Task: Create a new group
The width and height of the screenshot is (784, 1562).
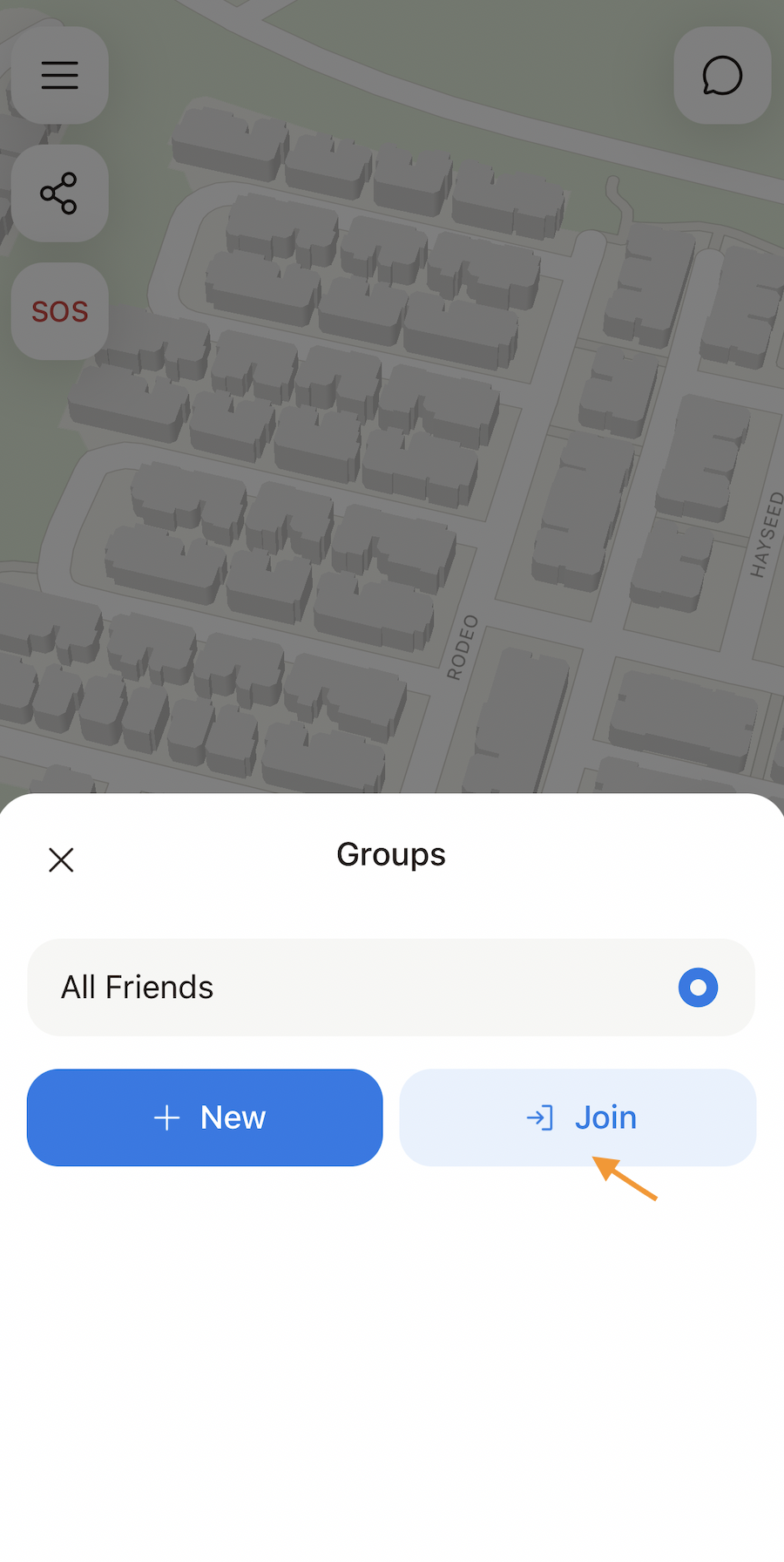Action: (205, 1117)
